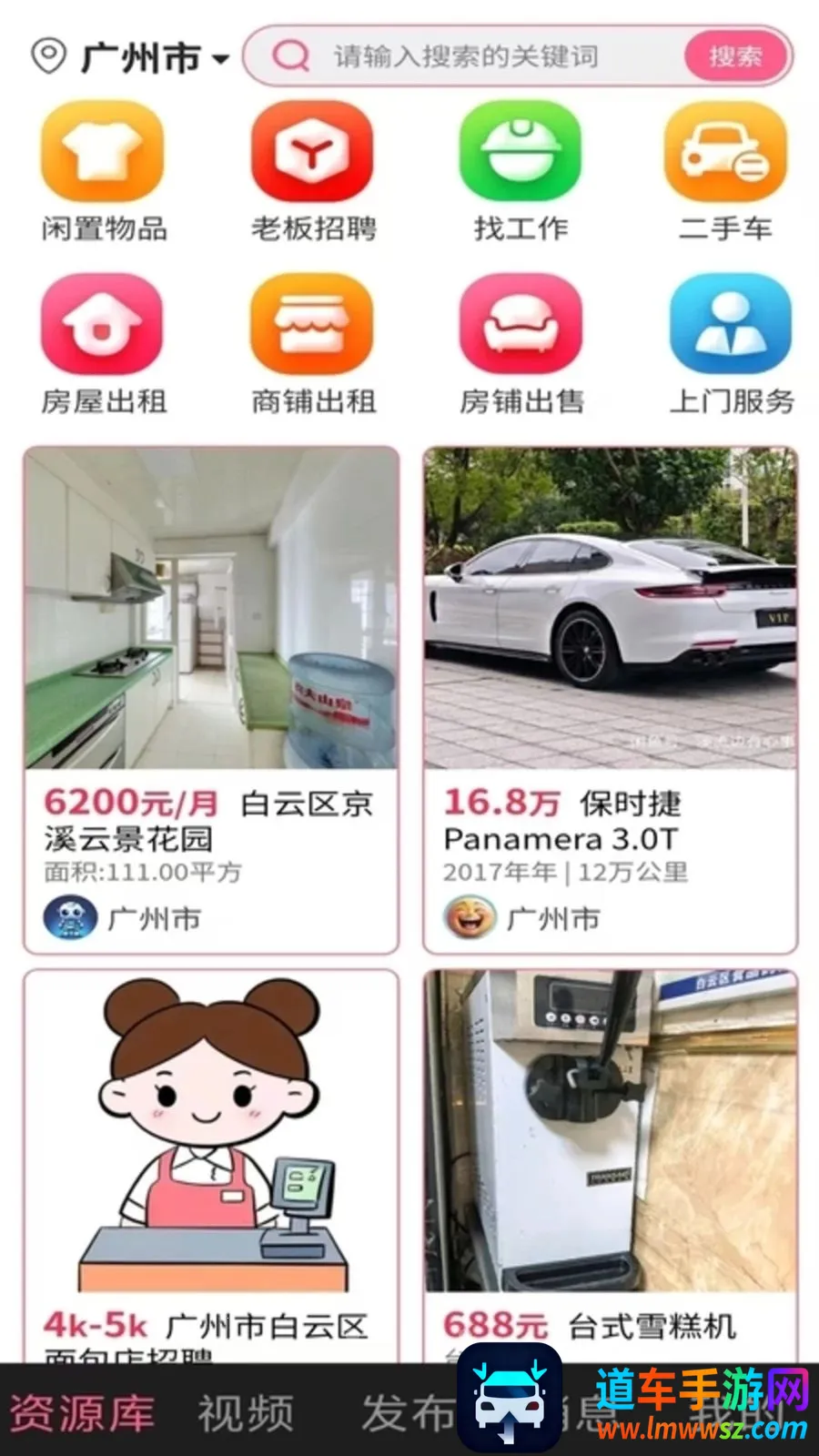Tap the 发布 tab to post

point(408,1413)
